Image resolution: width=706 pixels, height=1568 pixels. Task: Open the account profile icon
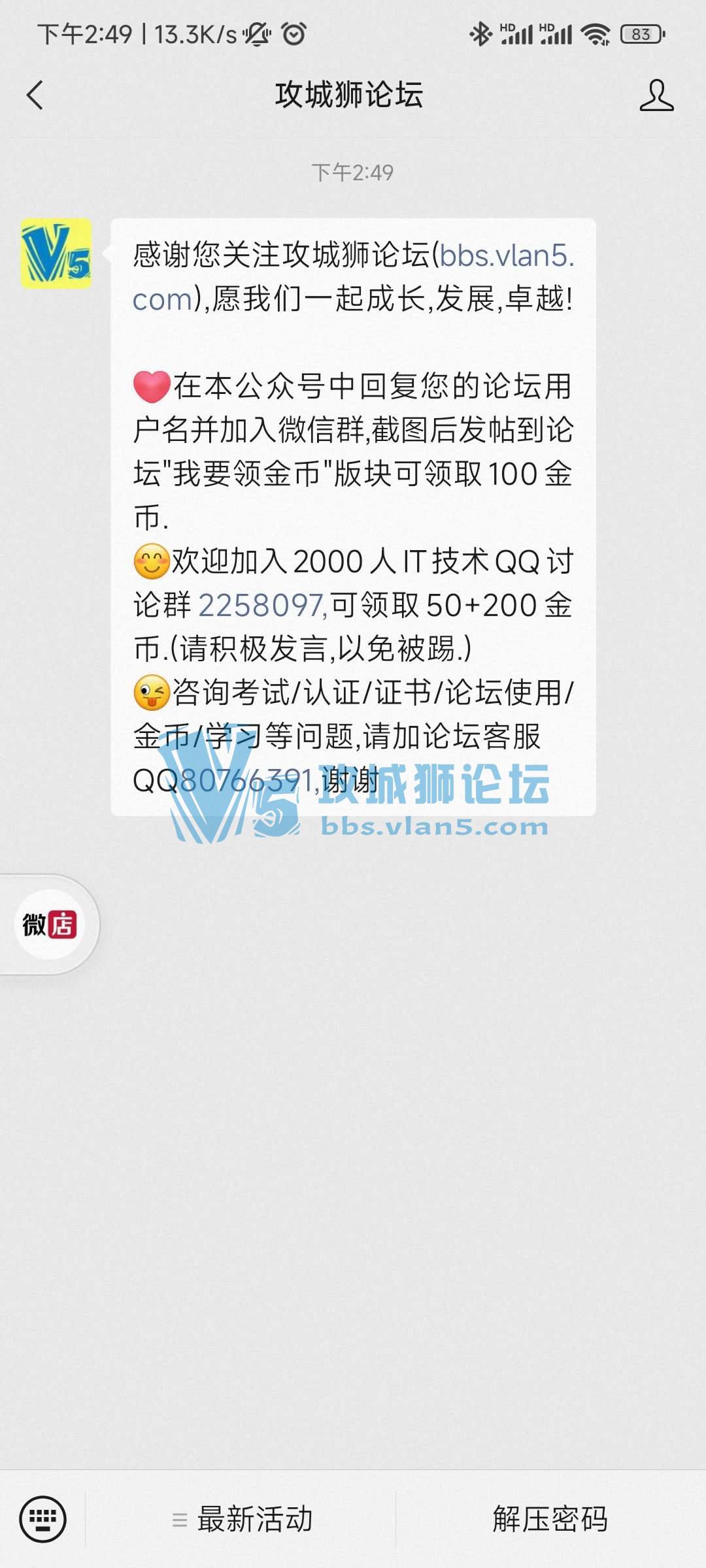(656, 96)
